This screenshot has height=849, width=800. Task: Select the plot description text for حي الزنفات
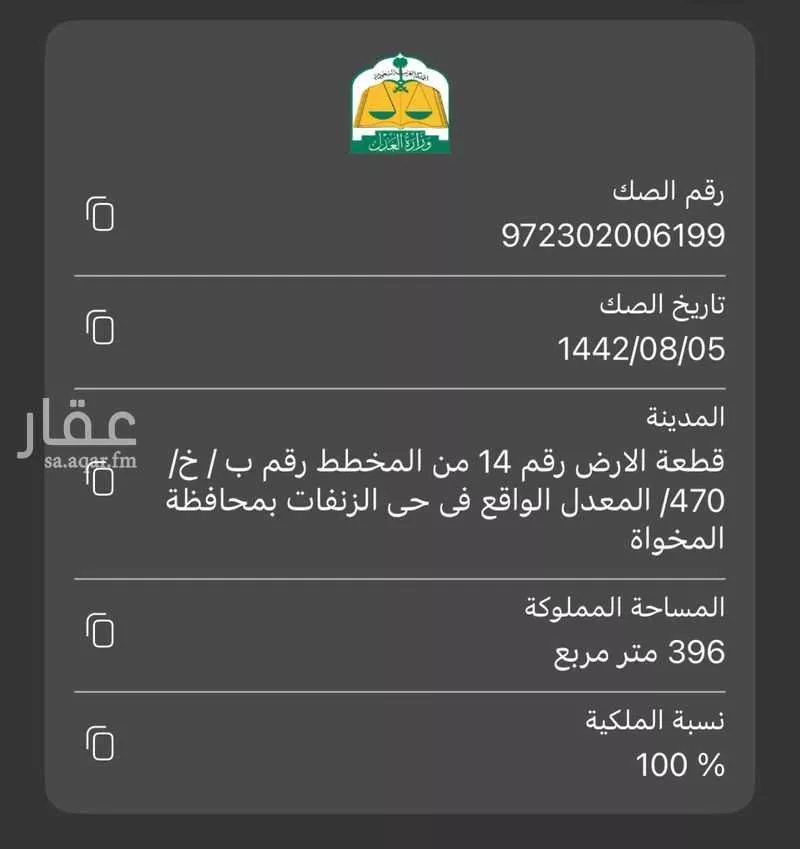point(440,505)
